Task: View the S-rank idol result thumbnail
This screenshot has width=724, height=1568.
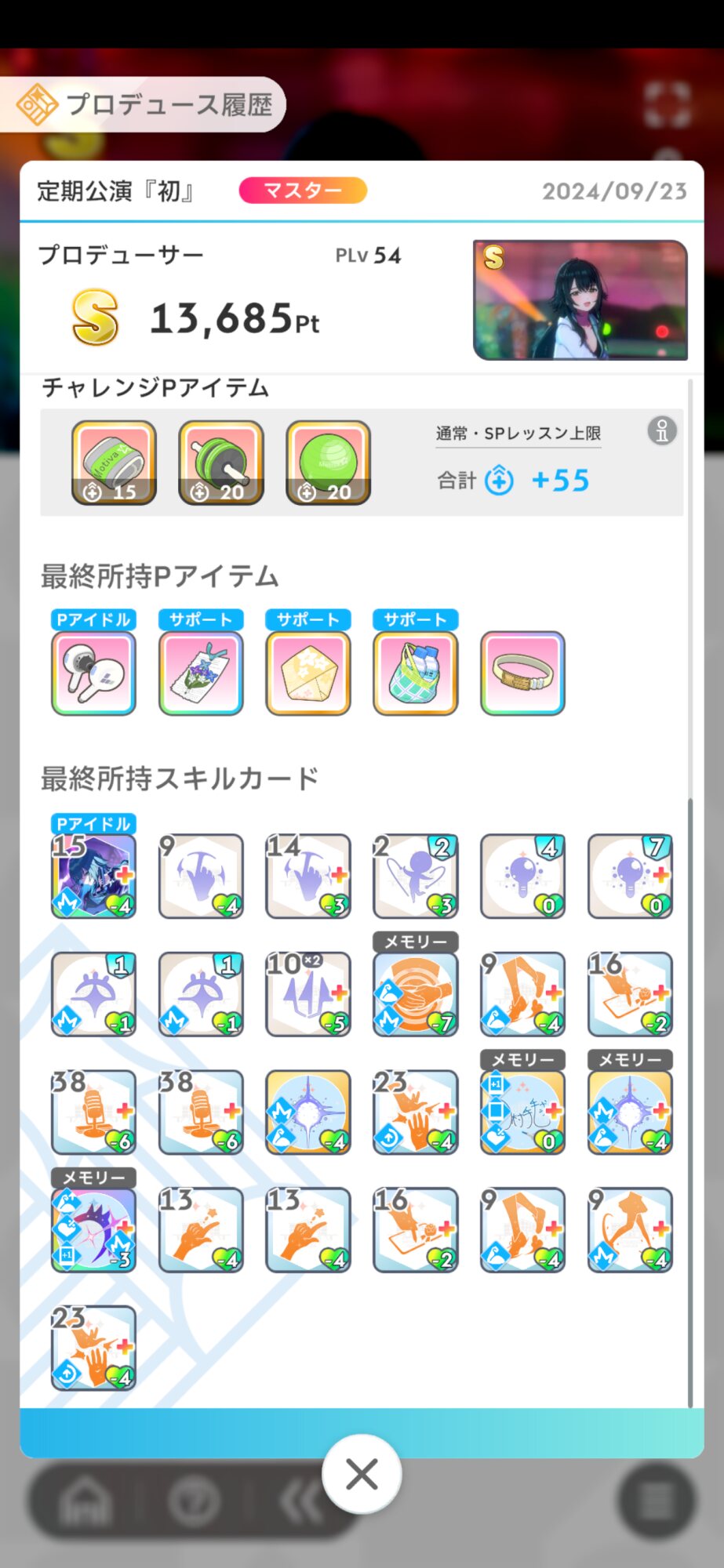Action: (x=580, y=300)
